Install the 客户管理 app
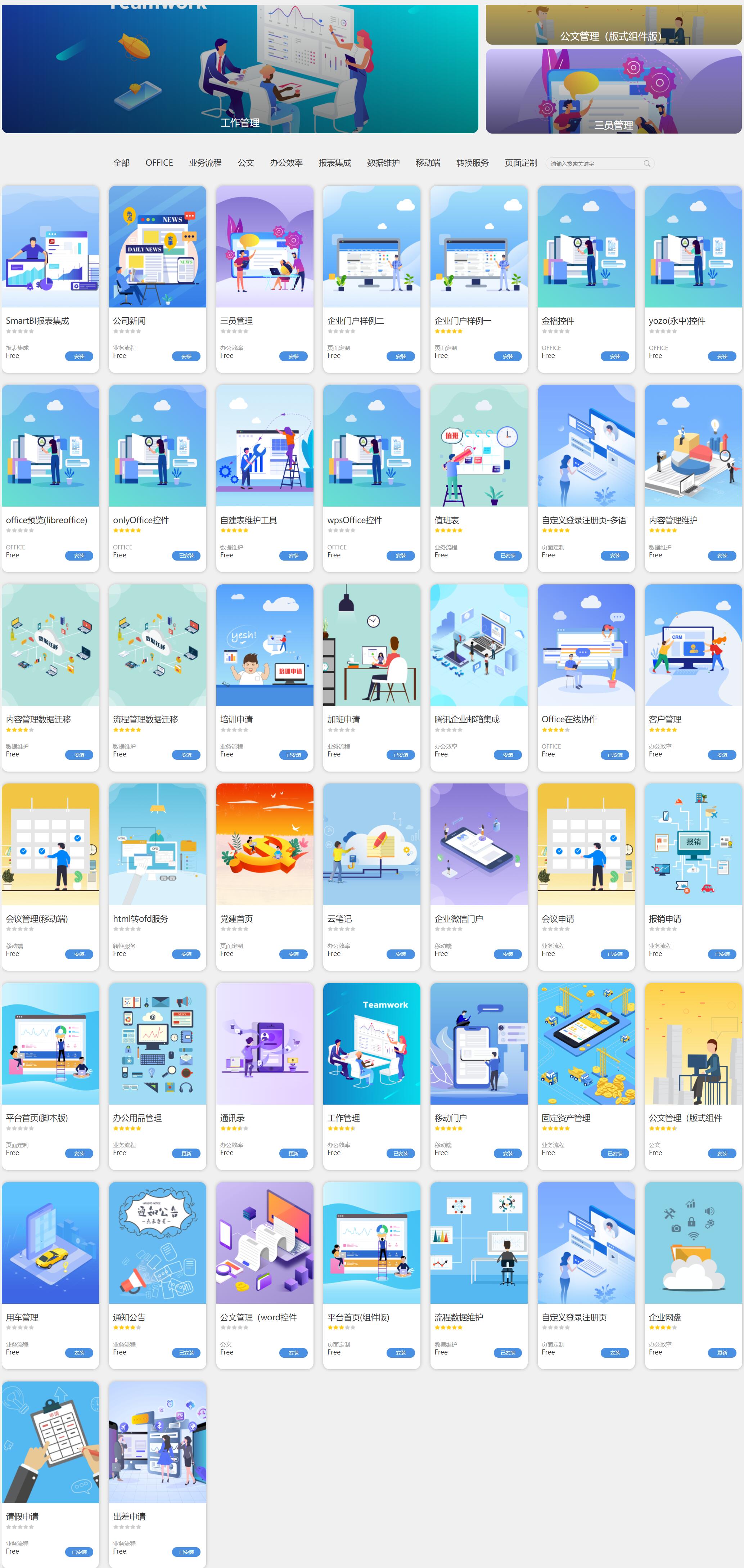This screenshot has height=1568, width=744. (722, 755)
